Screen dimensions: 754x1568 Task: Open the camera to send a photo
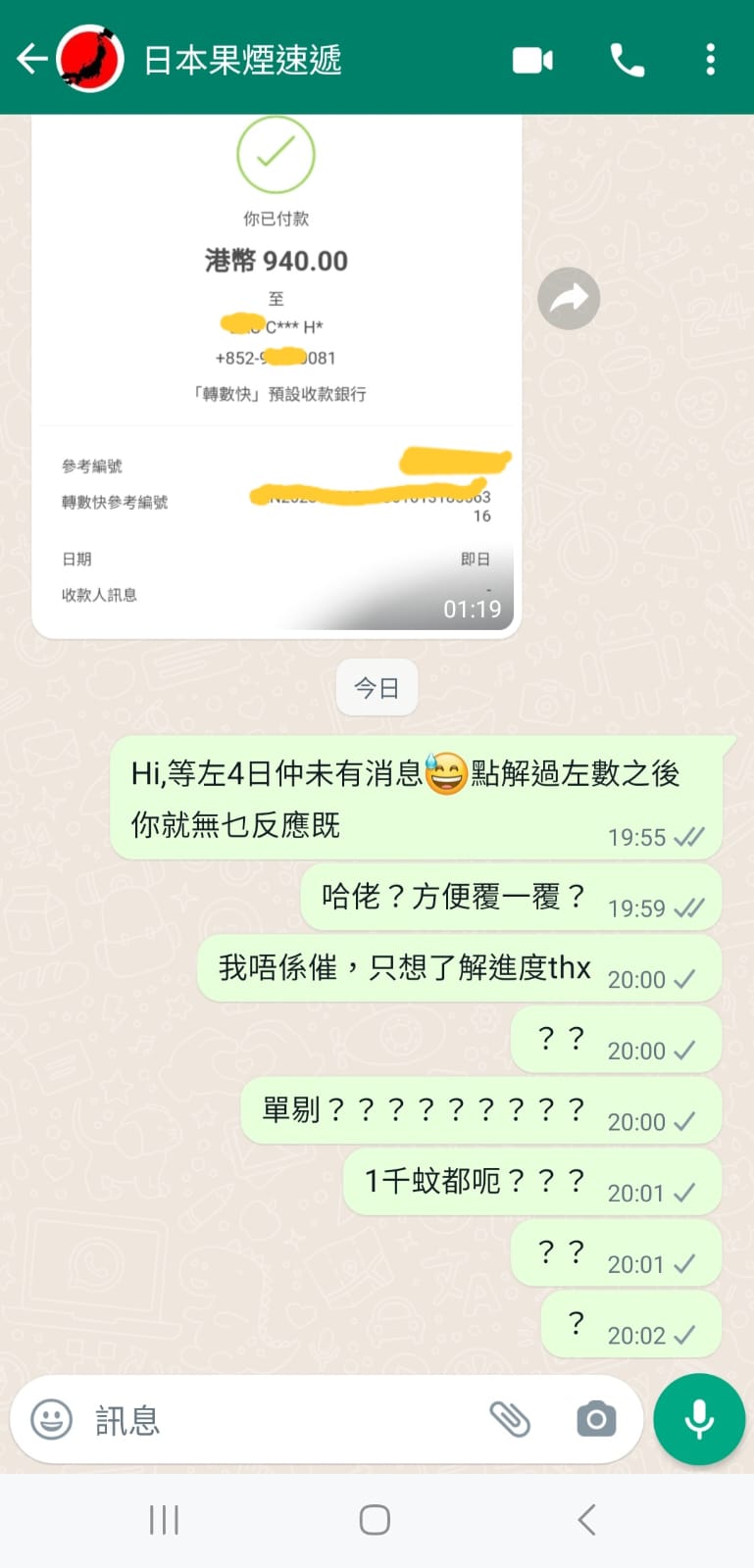(596, 1419)
